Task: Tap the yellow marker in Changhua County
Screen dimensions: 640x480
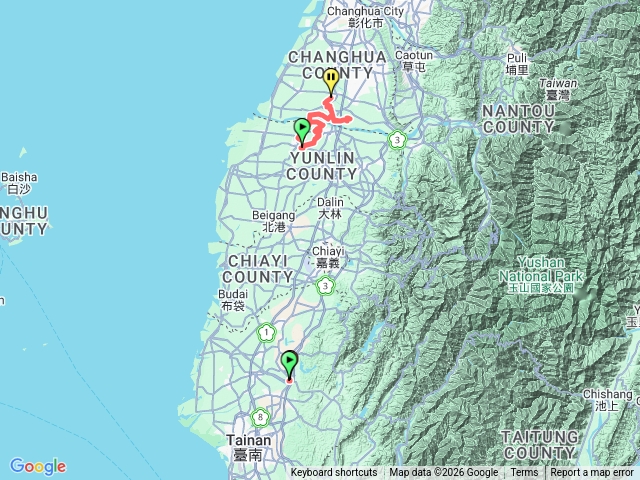Action: tap(330, 81)
